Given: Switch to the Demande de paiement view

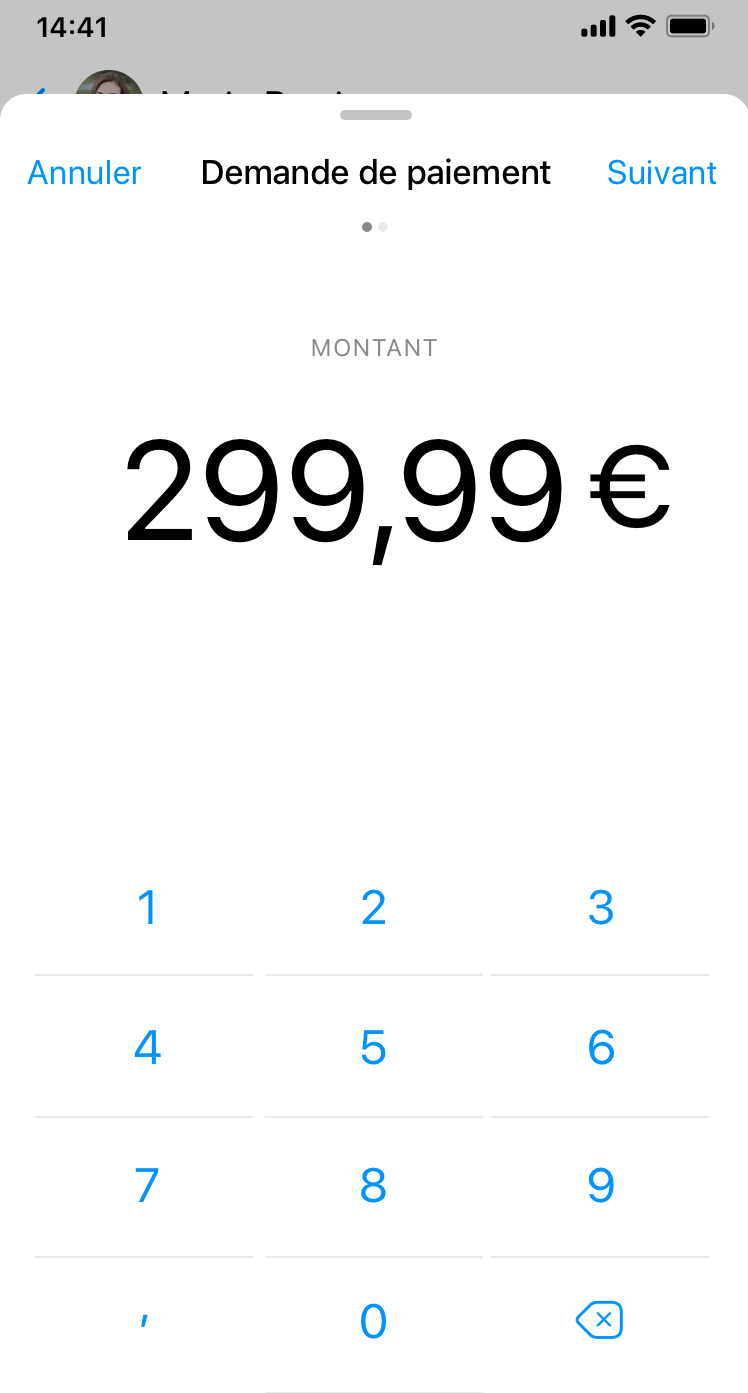Looking at the screenshot, I should (x=375, y=172).
